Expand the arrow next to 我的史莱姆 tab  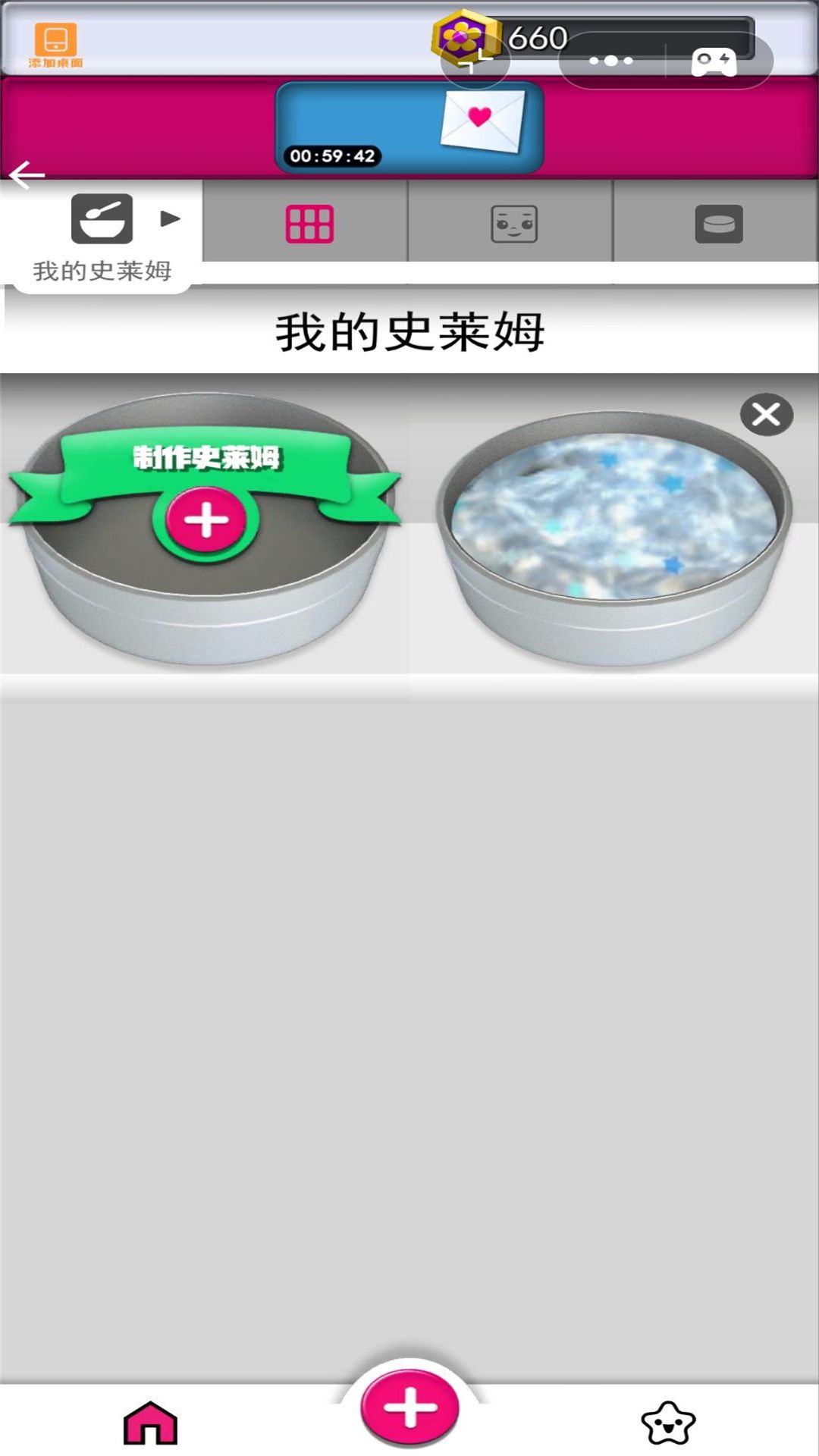168,219
